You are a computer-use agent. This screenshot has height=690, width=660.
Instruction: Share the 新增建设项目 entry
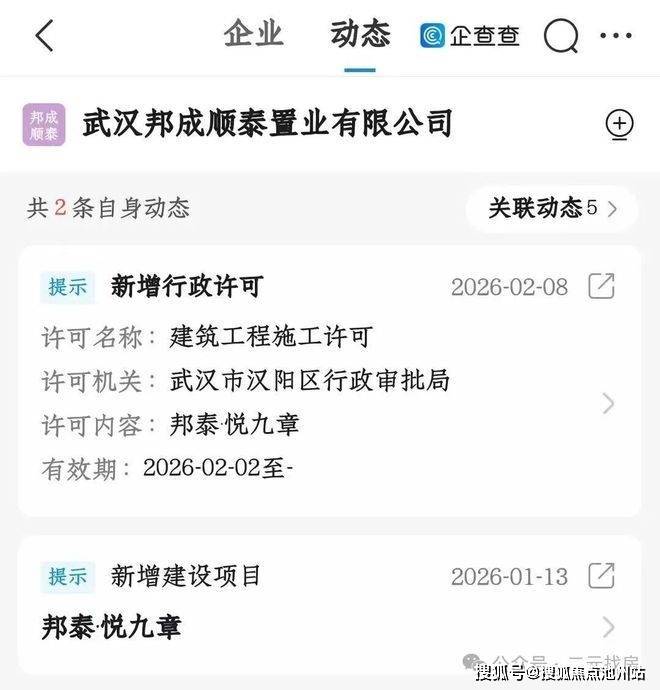click(x=602, y=576)
